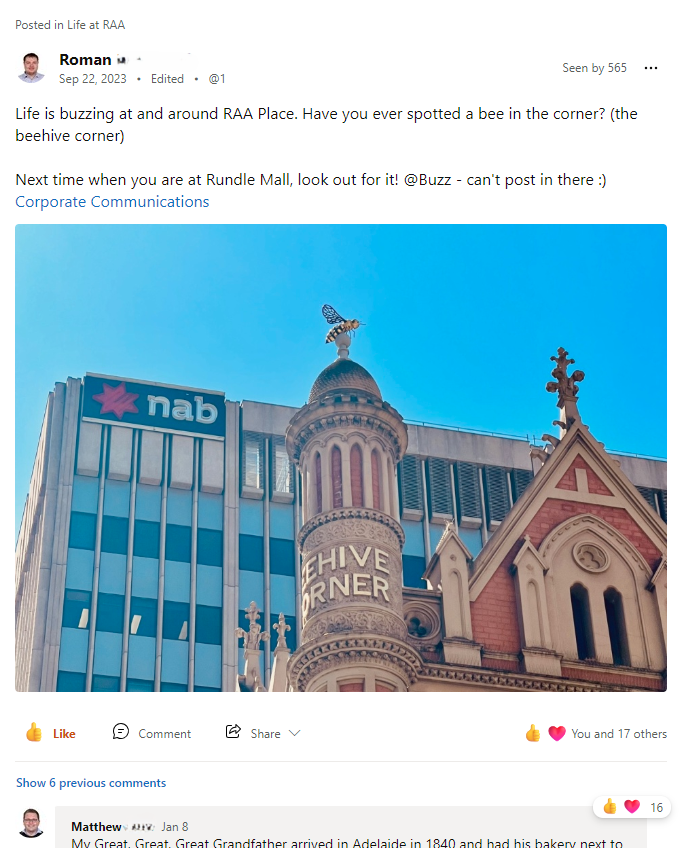
Task: Open the Share dropdown under the post
Action: pyautogui.click(x=263, y=733)
